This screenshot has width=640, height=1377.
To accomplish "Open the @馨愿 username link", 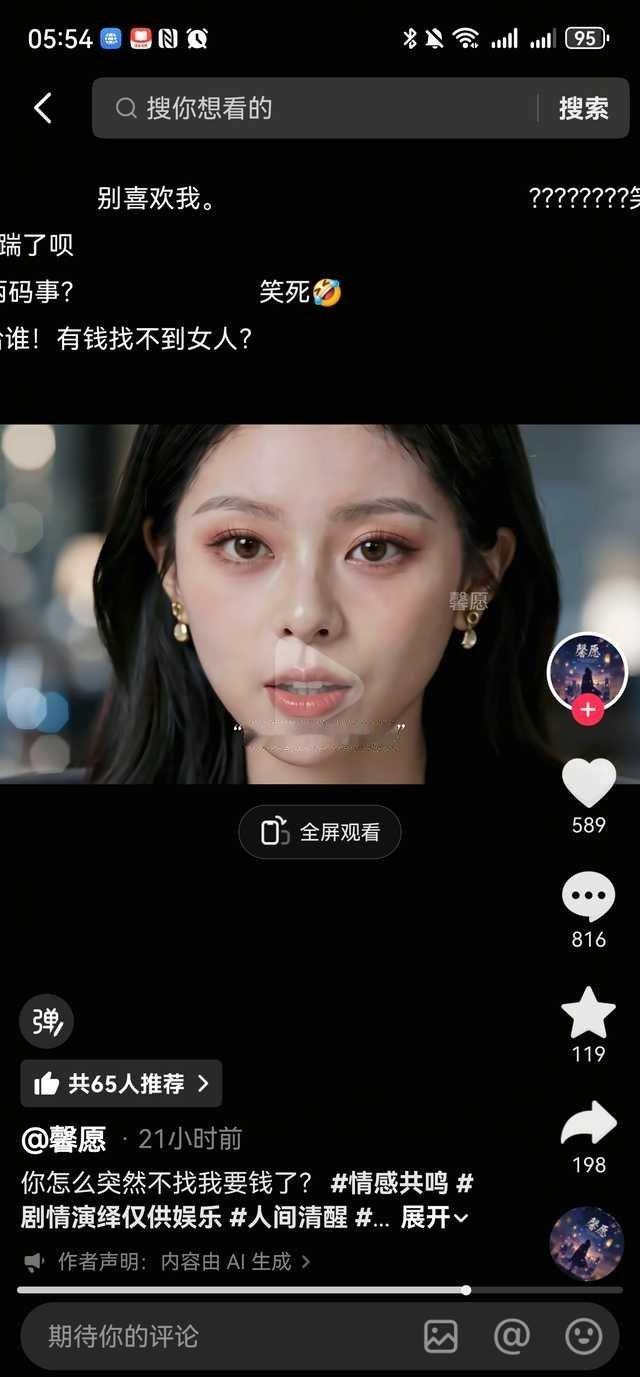I will [x=63, y=1139].
